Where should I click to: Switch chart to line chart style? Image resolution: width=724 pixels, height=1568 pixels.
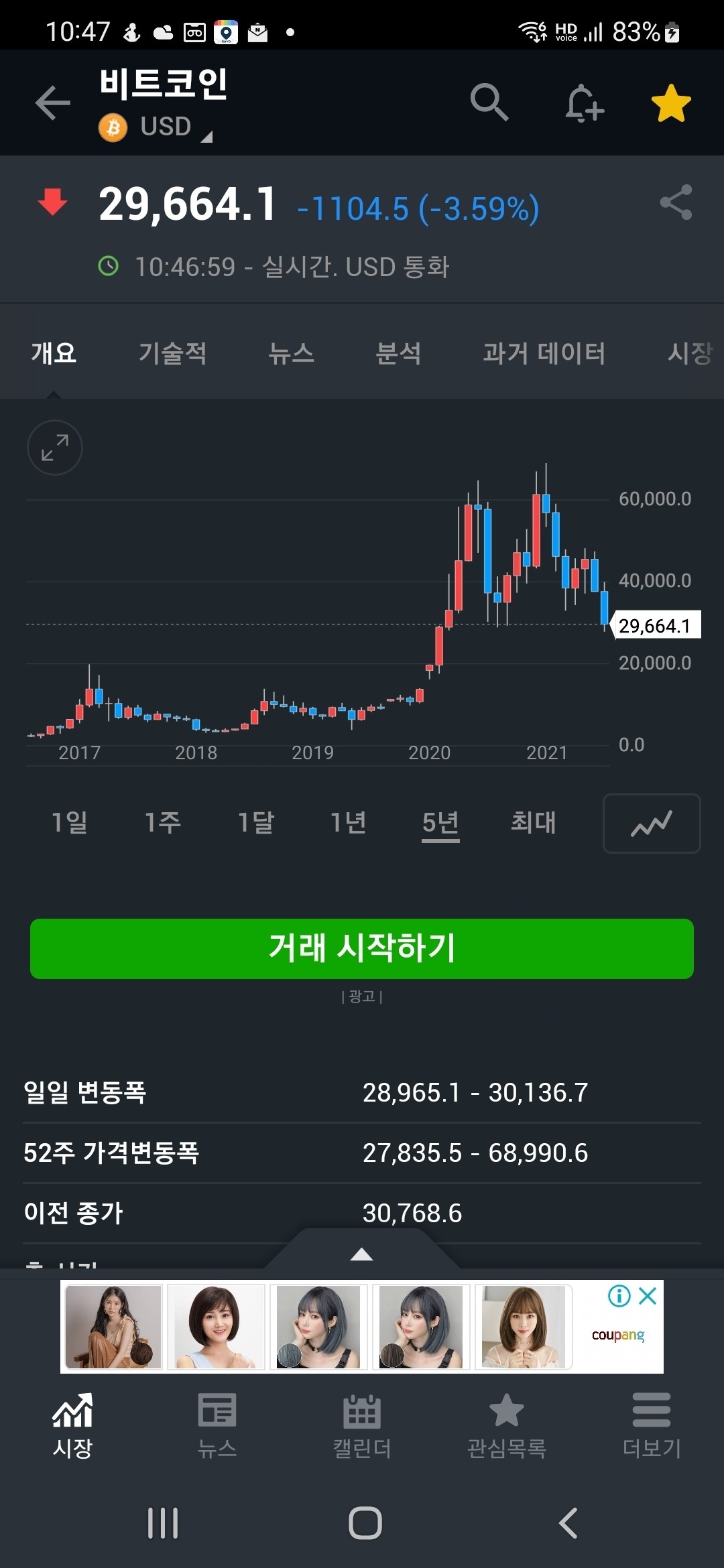pyautogui.click(x=651, y=824)
